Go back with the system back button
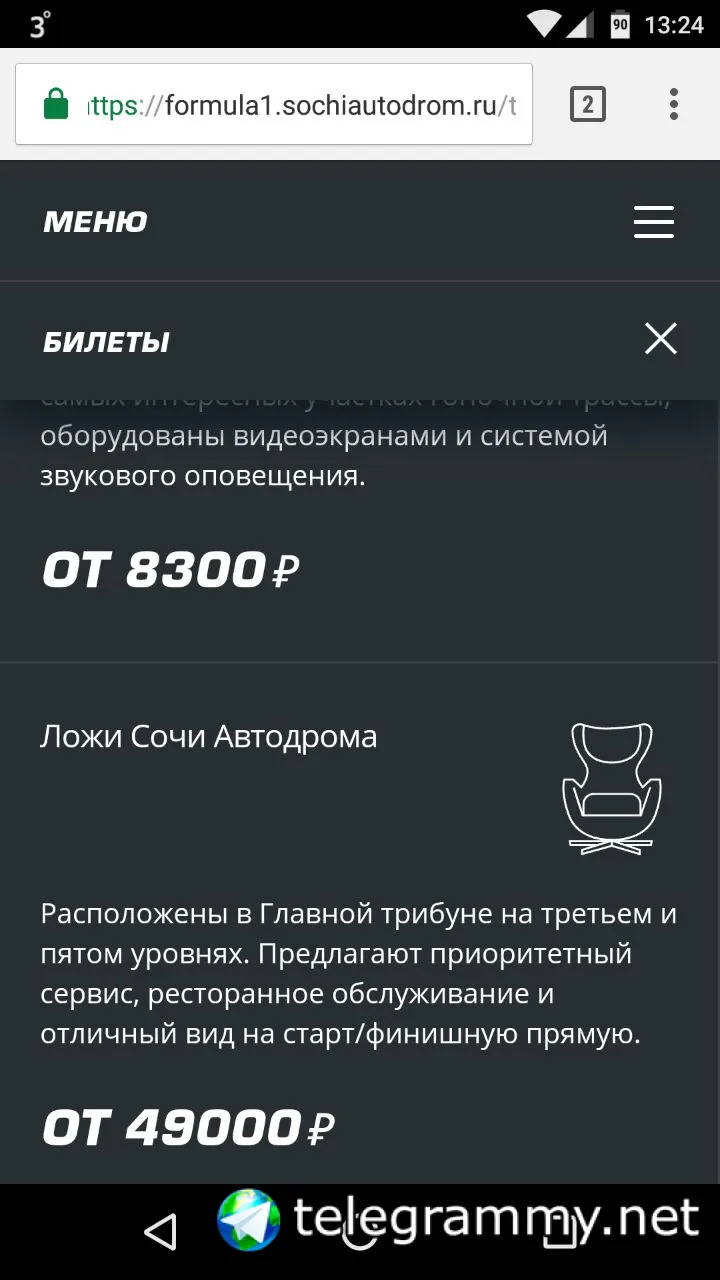 (160, 1232)
